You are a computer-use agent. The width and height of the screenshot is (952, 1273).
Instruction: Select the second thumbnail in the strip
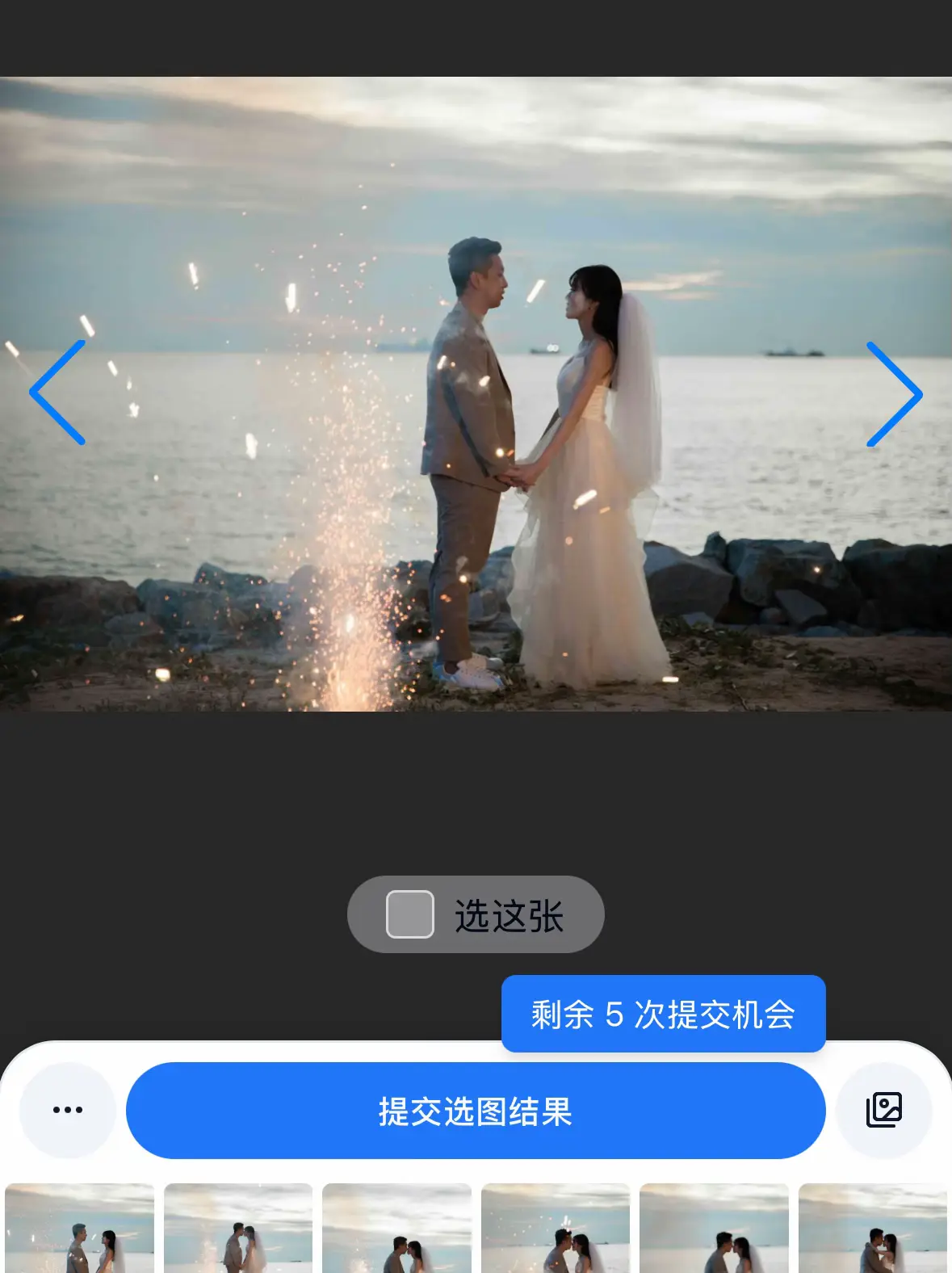(x=238, y=1229)
